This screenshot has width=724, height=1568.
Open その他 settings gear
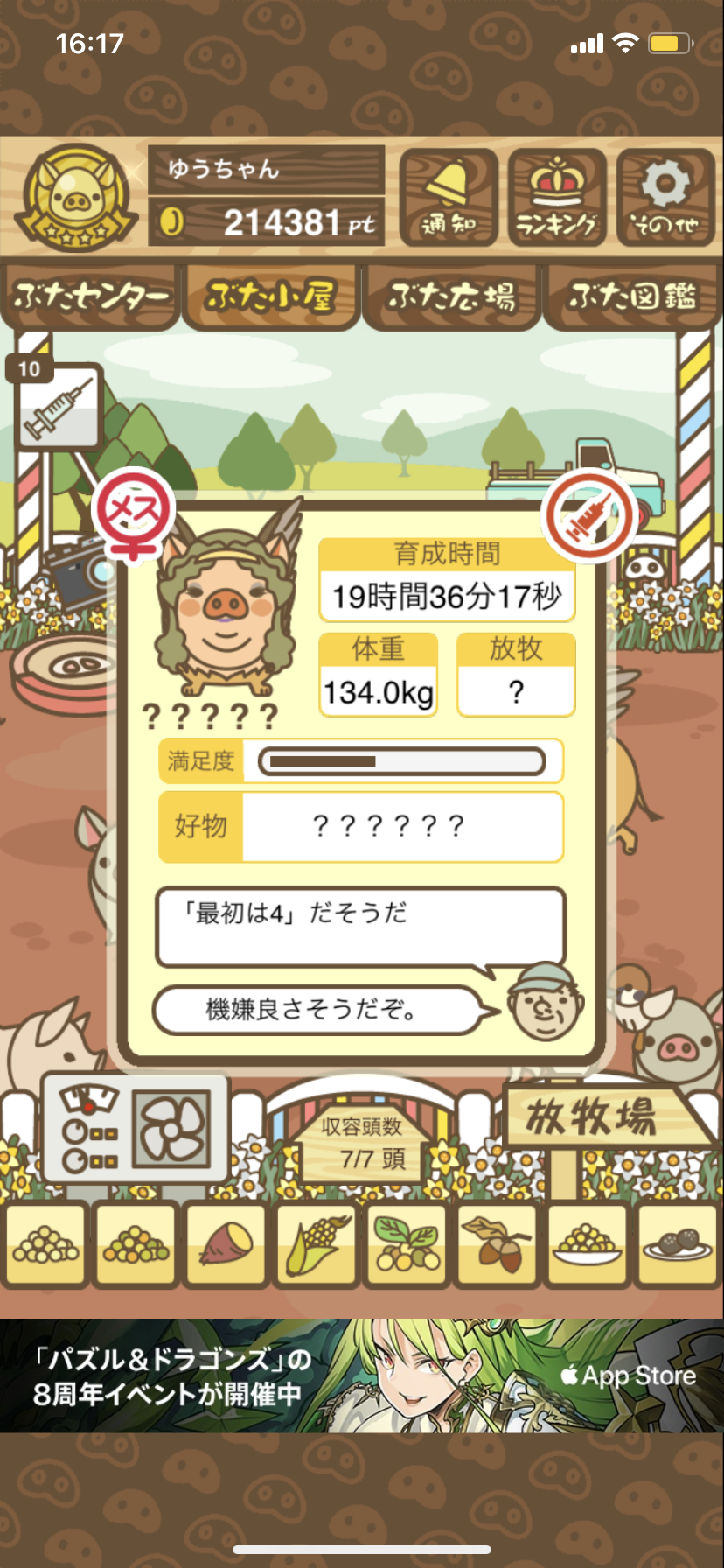[665, 198]
